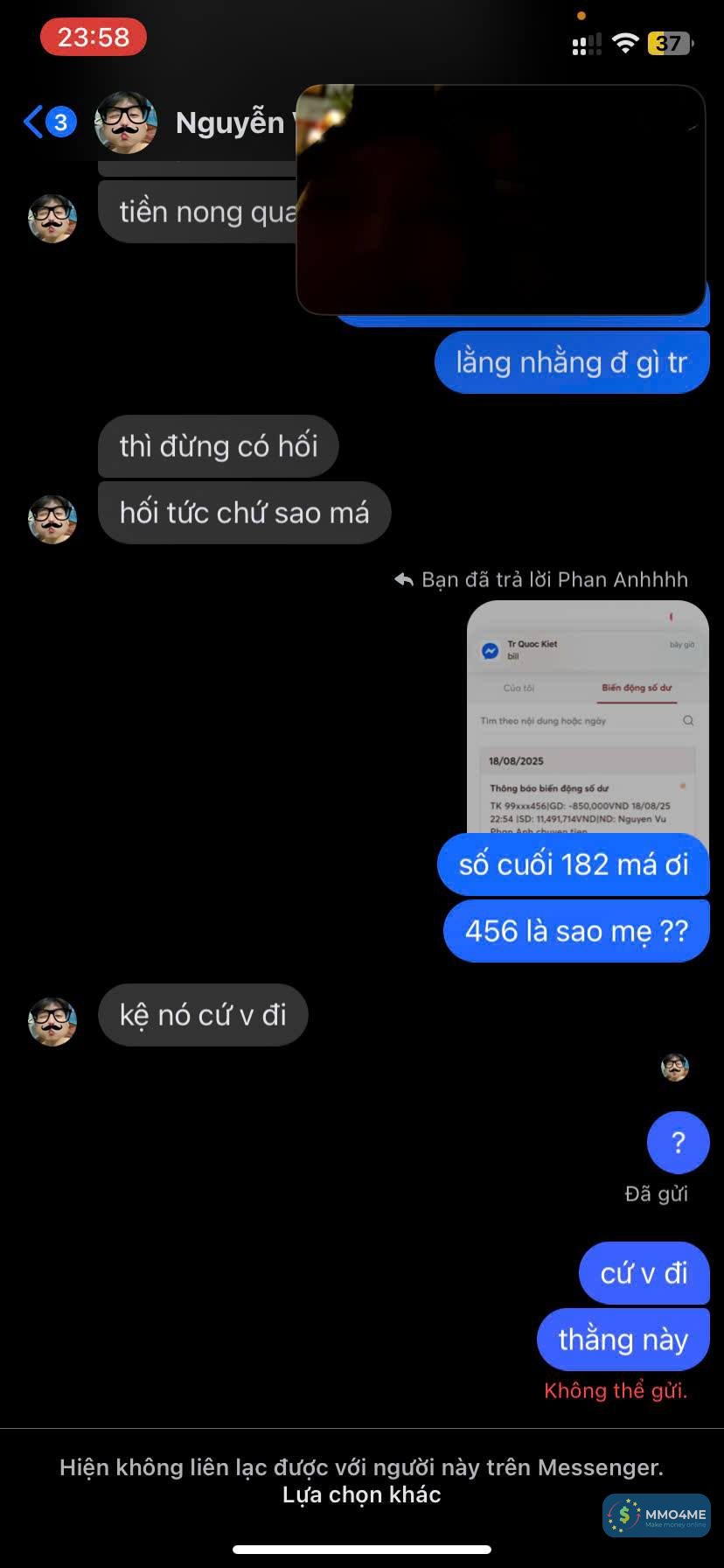Open the floating picture-in-picture video window
Viewport: 724px width, 1568px height.
point(500,199)
